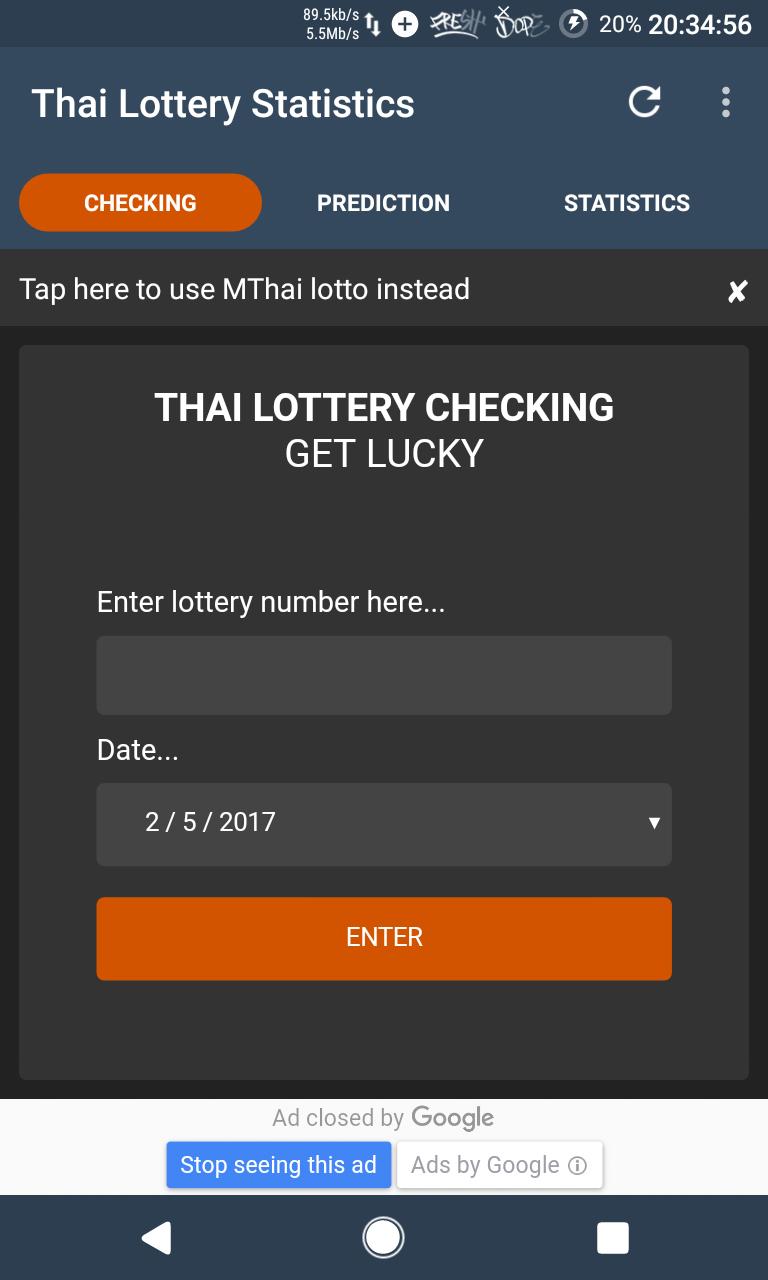Tap Stop seeing this ad

point(278,1164)
